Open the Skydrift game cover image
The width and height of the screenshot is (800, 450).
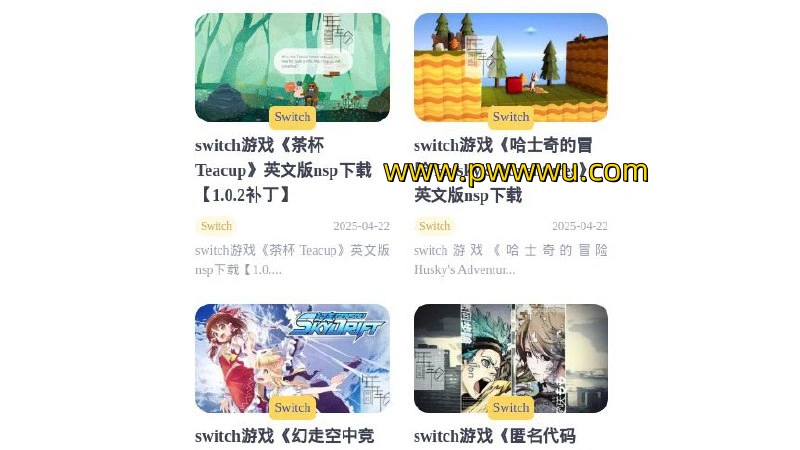coord(292,352)
